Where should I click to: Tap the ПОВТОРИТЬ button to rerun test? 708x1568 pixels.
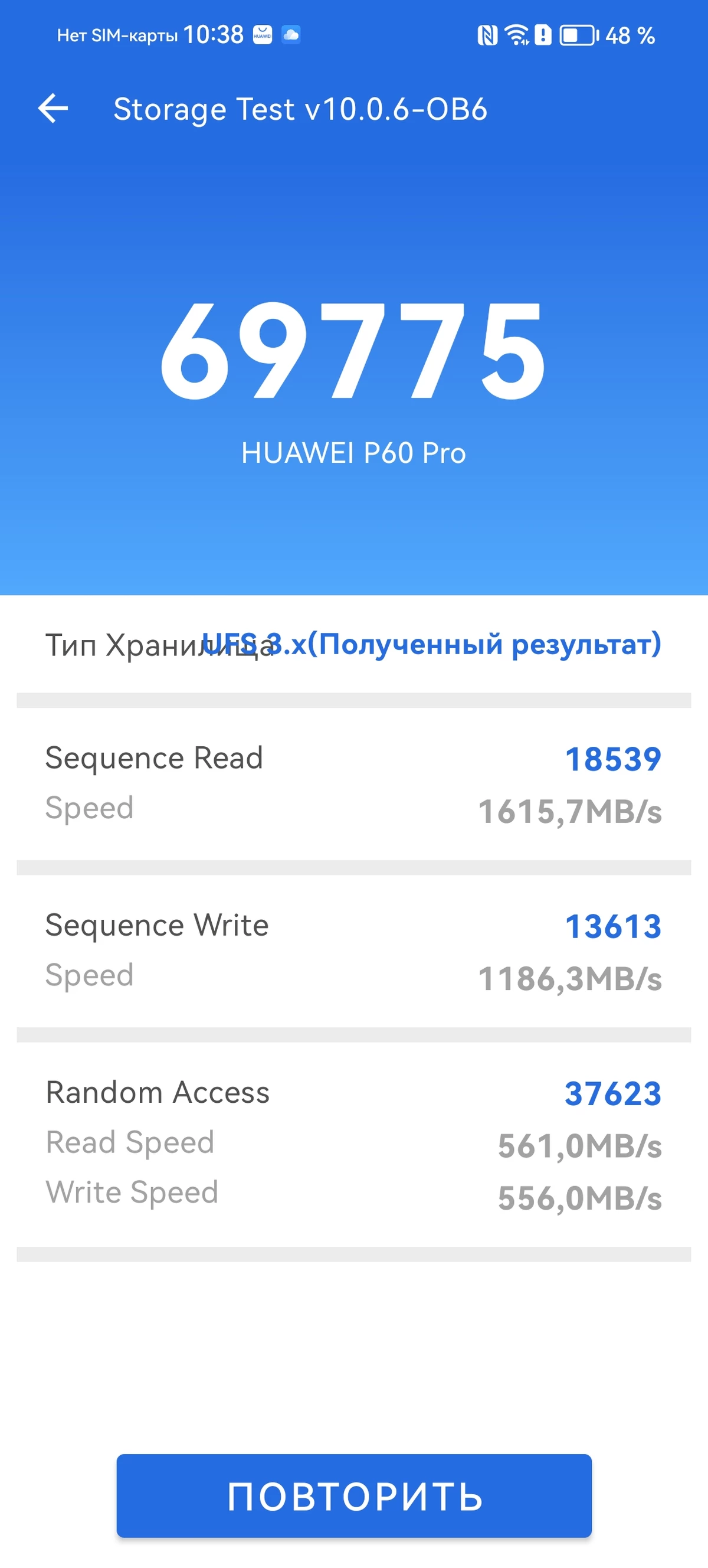pyautogui.click(x=354, y=1496)
